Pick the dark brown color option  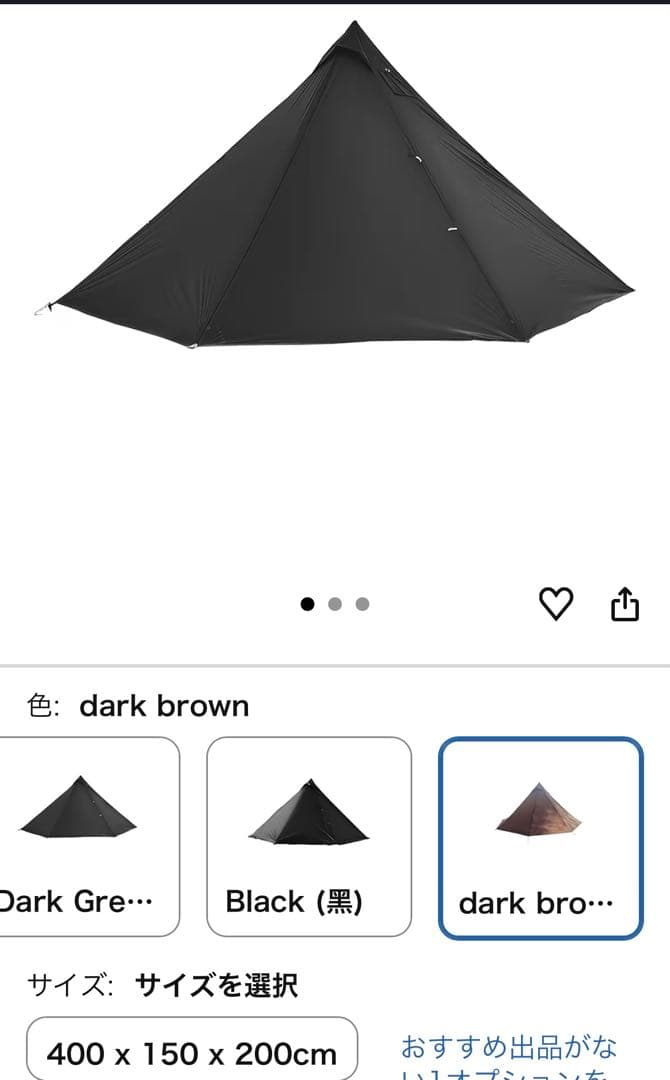click(540, 838)
